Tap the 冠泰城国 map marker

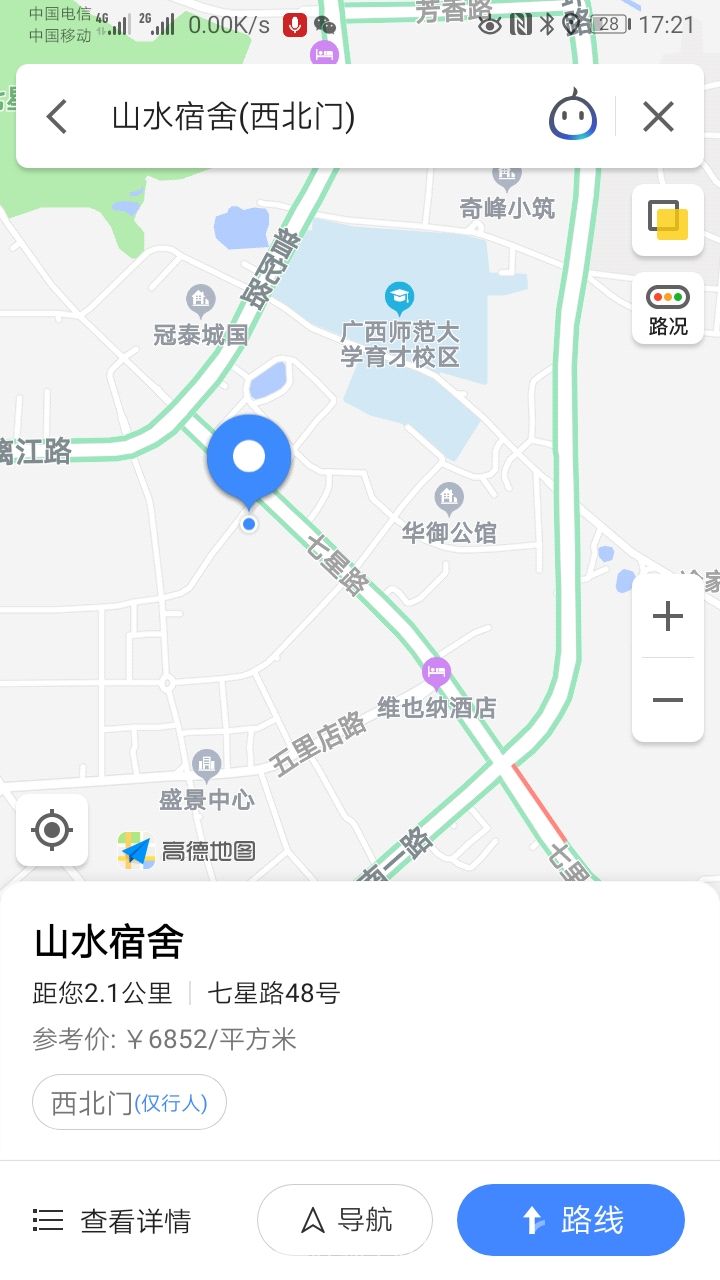click(x=201, y=299)
